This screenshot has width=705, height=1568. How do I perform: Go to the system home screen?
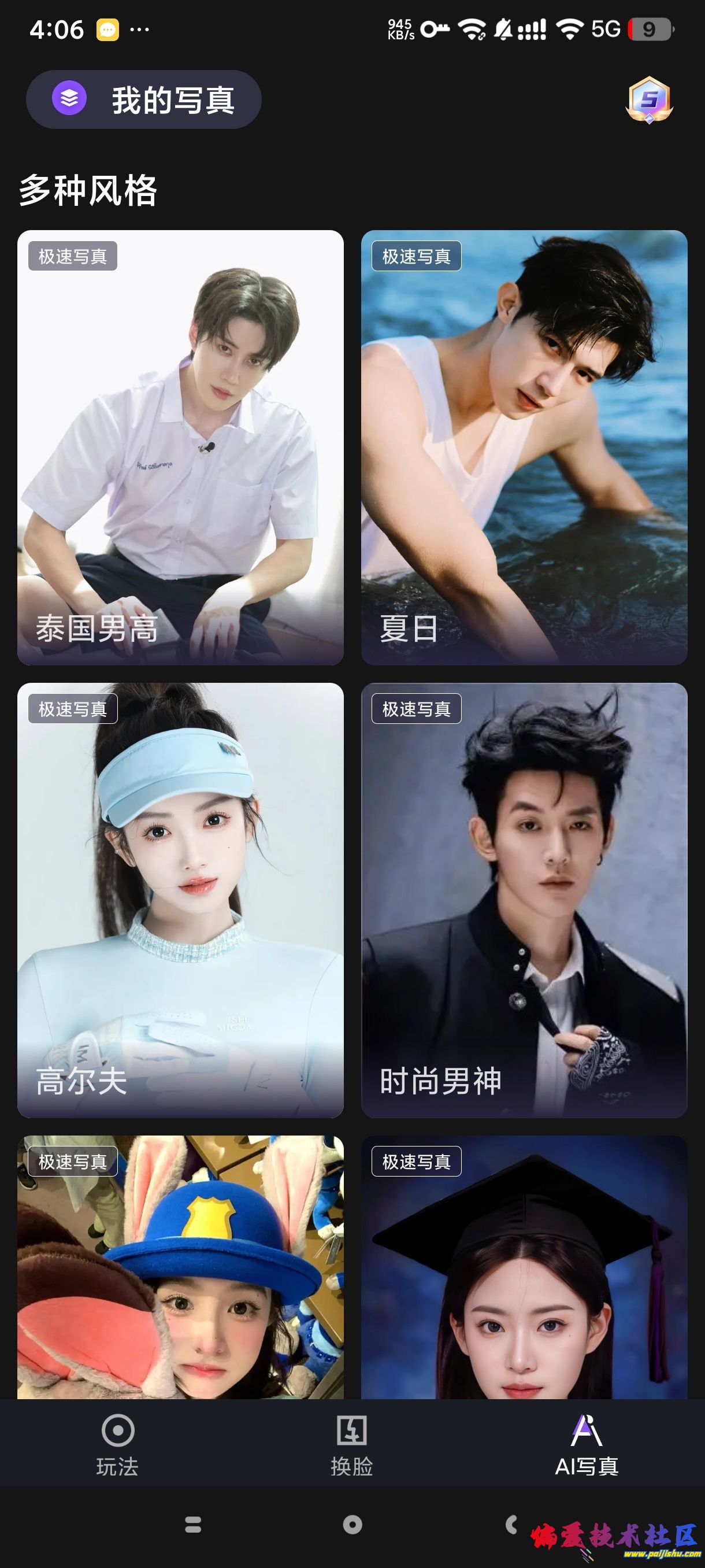352,1524
